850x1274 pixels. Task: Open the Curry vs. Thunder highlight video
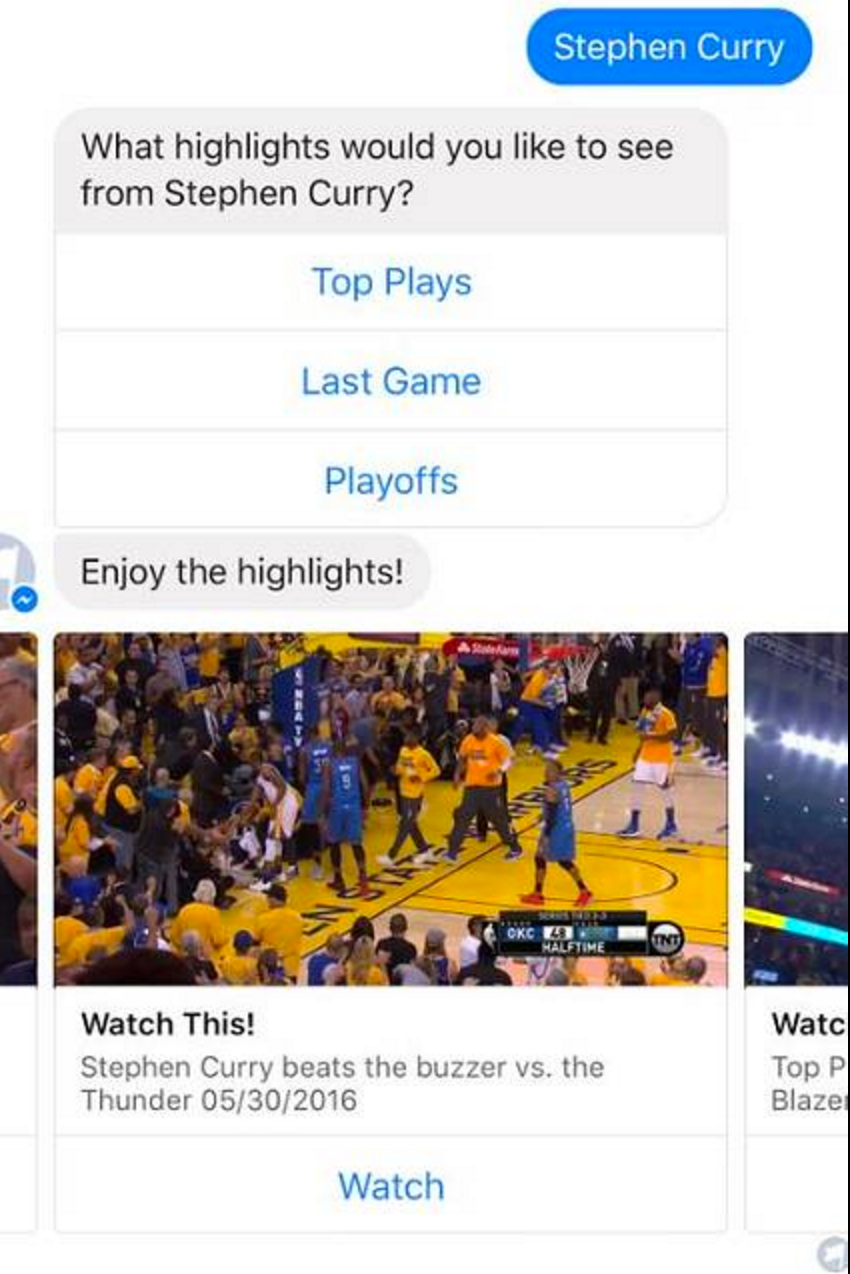[391, 809]
